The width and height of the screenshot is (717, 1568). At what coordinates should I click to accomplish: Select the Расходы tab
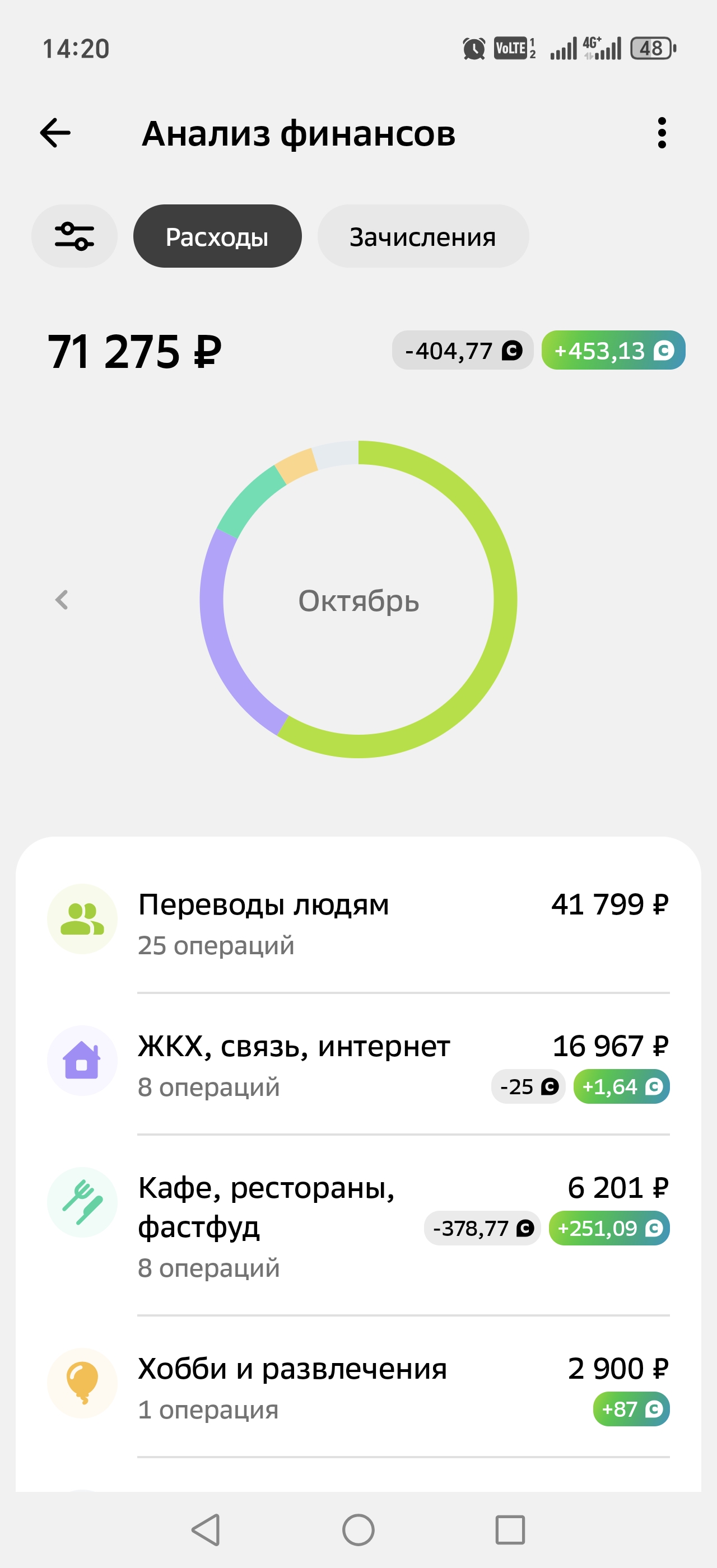click(x=217, y=237)
